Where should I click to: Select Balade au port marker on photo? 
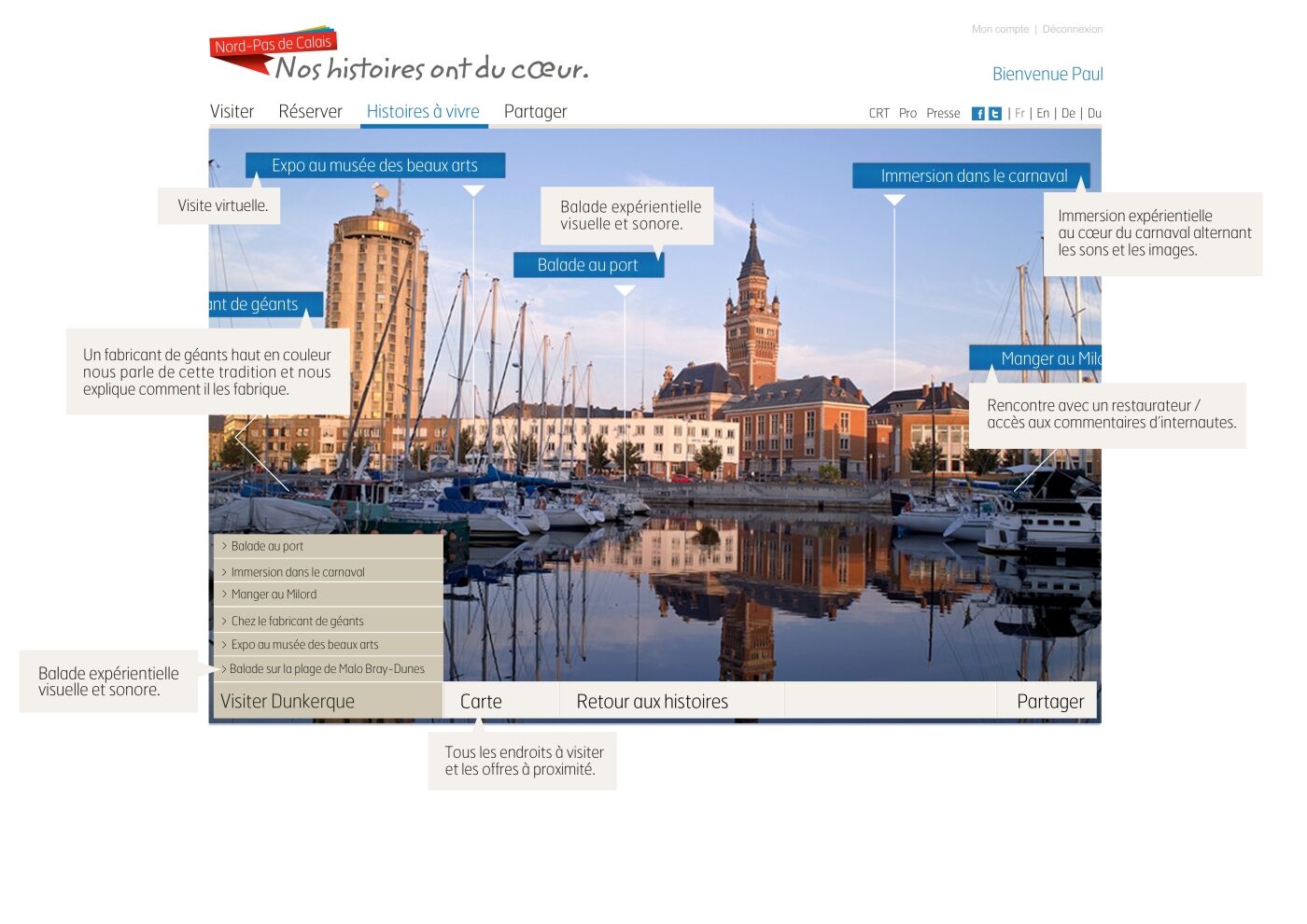[587, 265]
